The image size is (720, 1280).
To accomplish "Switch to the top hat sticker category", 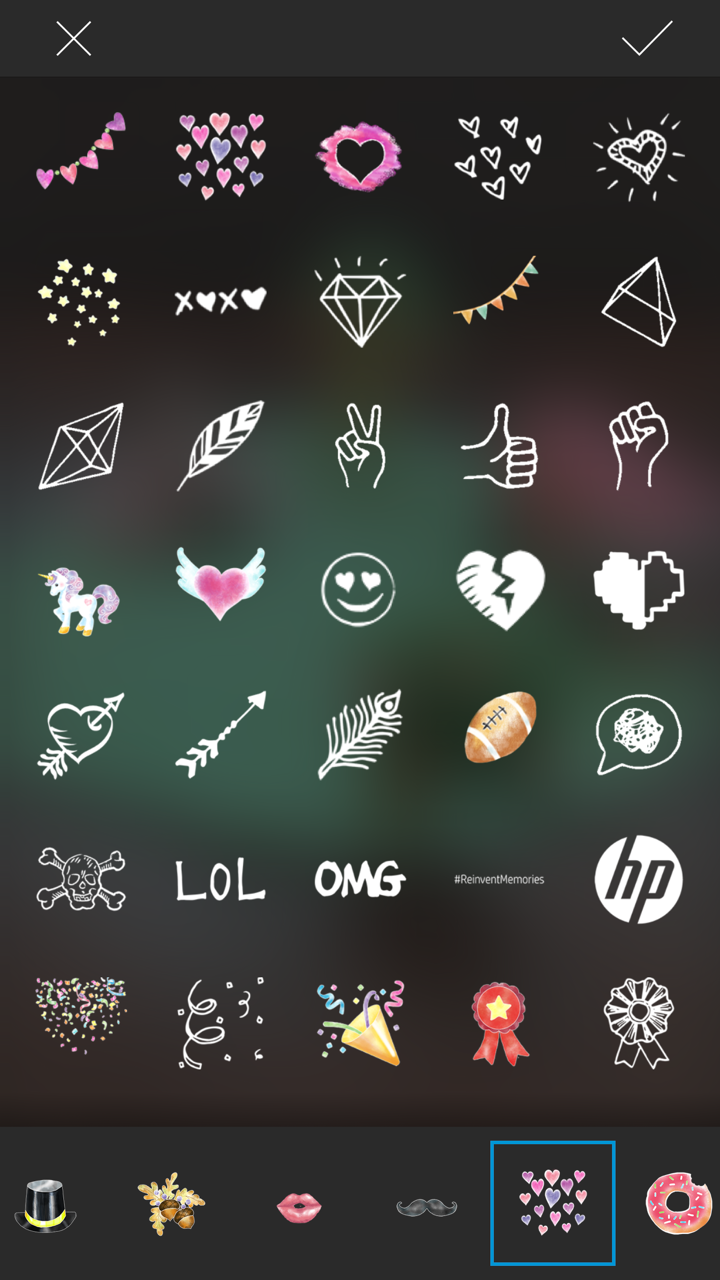I will pos(45,1205).
